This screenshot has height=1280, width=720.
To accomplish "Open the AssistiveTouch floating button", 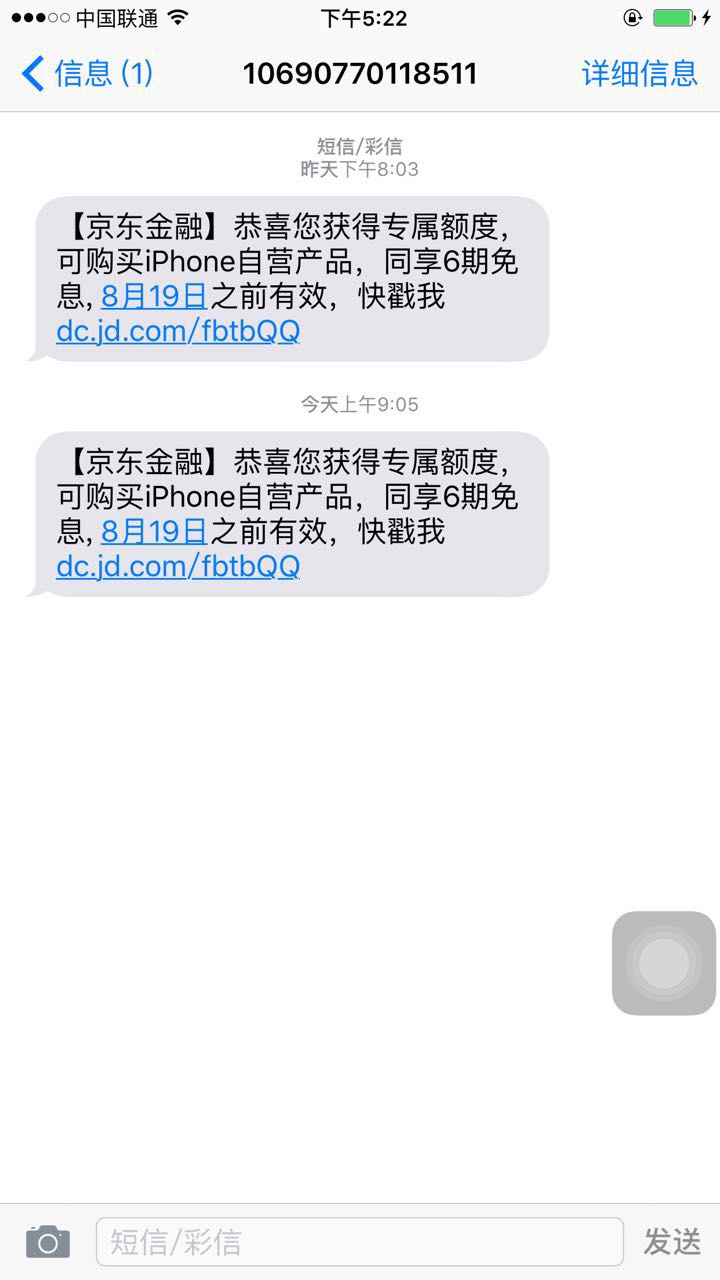I will (663, 964).
